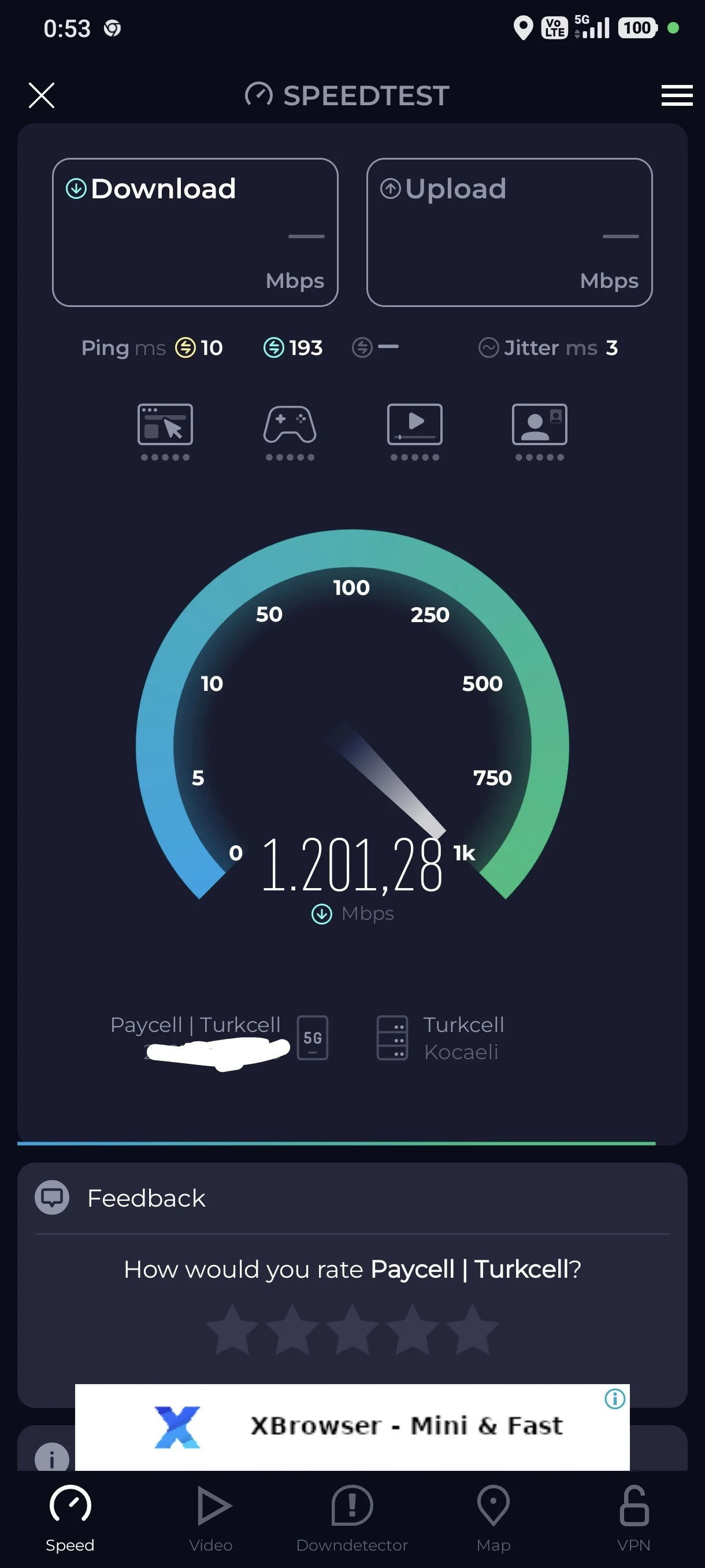Tap the gaming experience controller icon

pos(290,425)
